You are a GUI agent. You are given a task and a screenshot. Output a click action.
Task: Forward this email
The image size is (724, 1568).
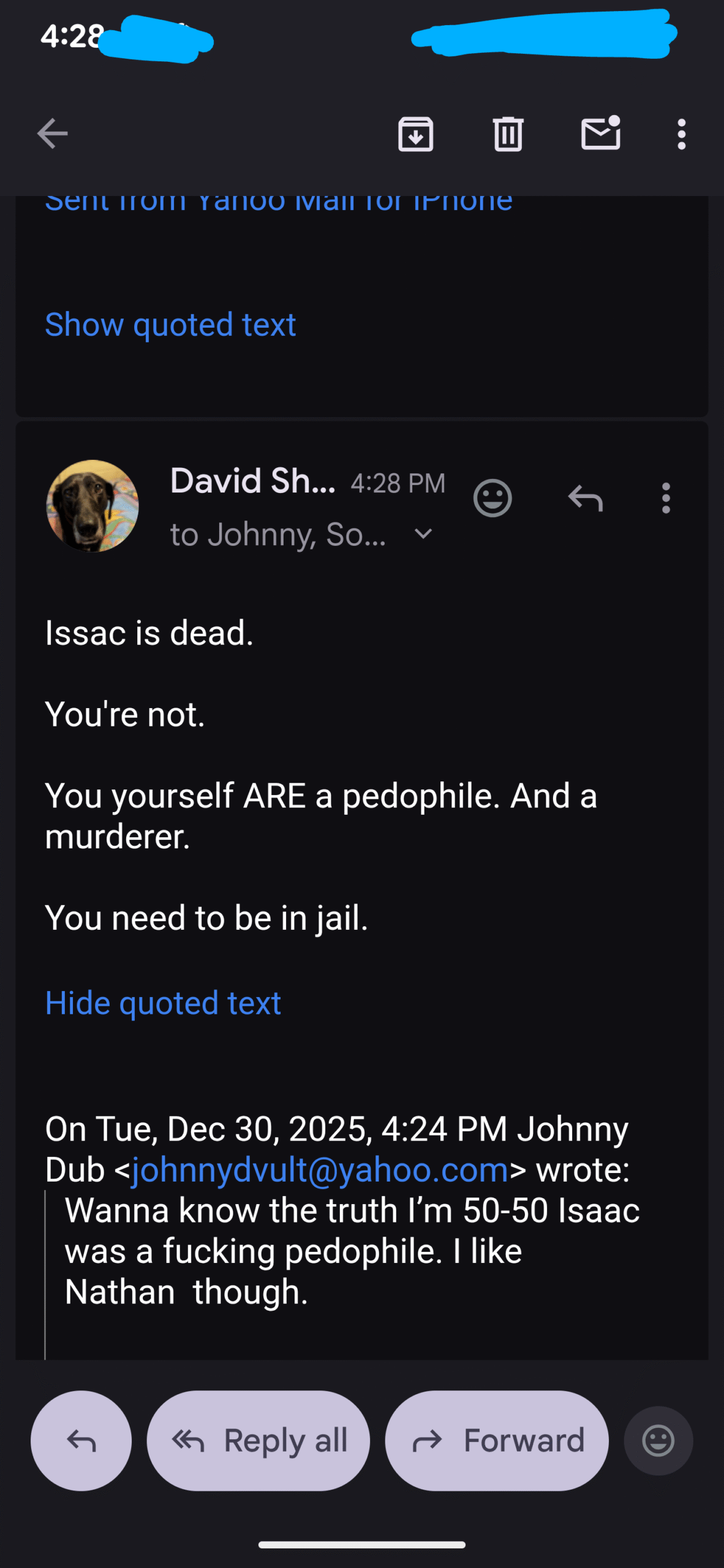click(x=497, y=1441)
